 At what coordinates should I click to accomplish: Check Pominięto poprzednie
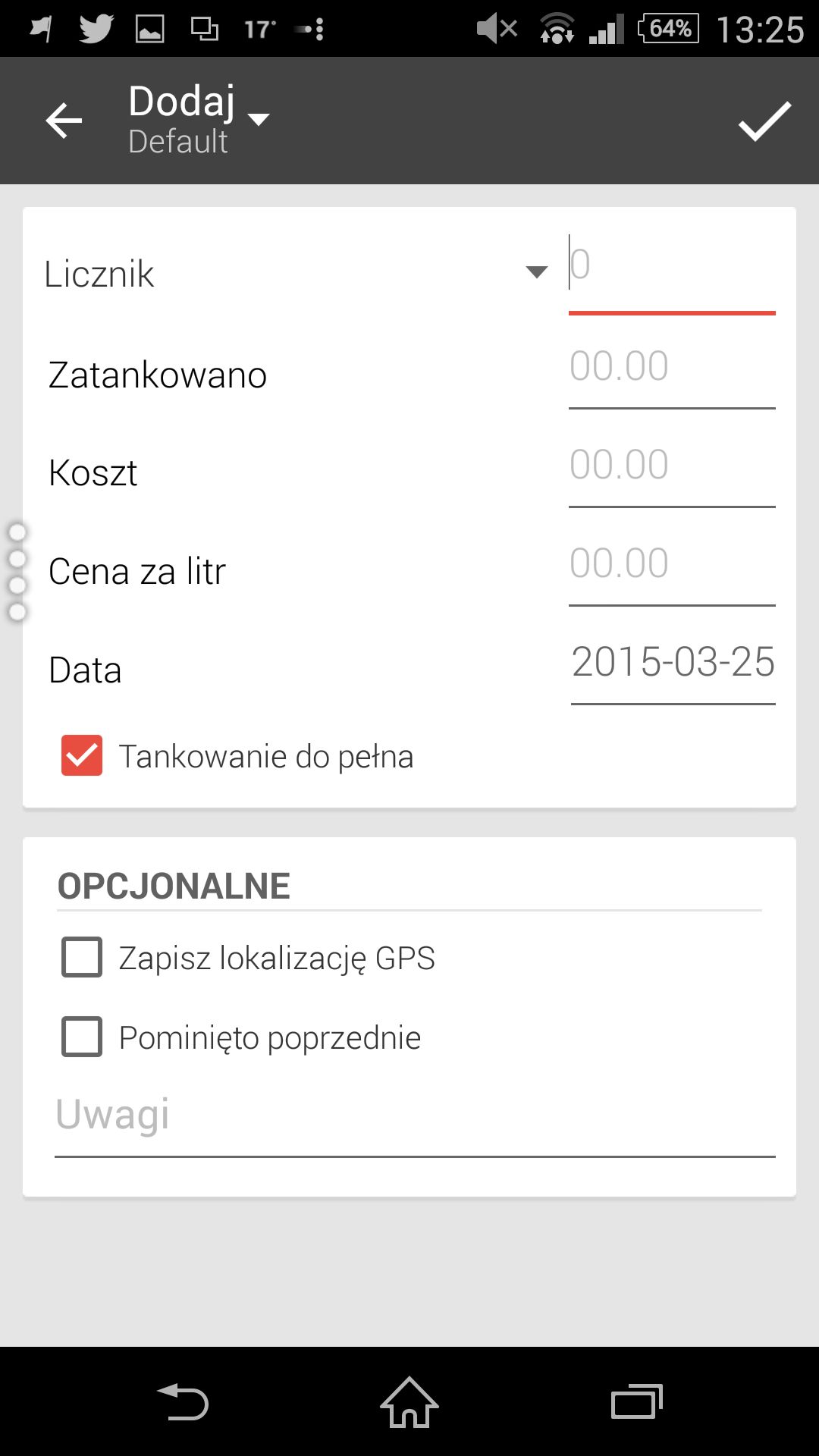tap(82, 1037)
